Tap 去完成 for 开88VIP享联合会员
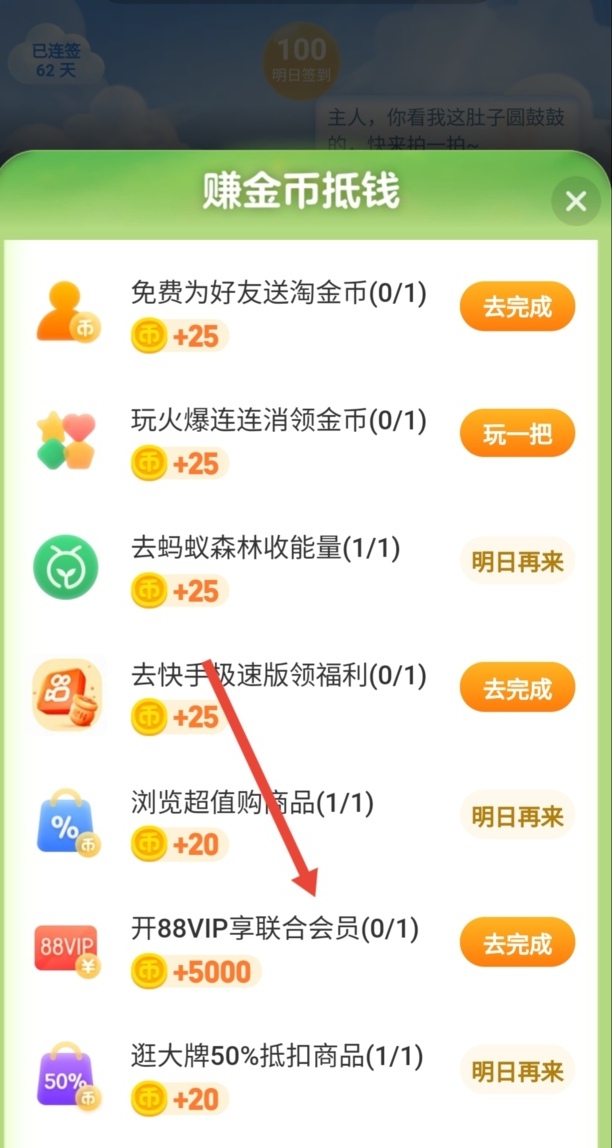This screenshot has width=612, height=1148. click(518, 943)
